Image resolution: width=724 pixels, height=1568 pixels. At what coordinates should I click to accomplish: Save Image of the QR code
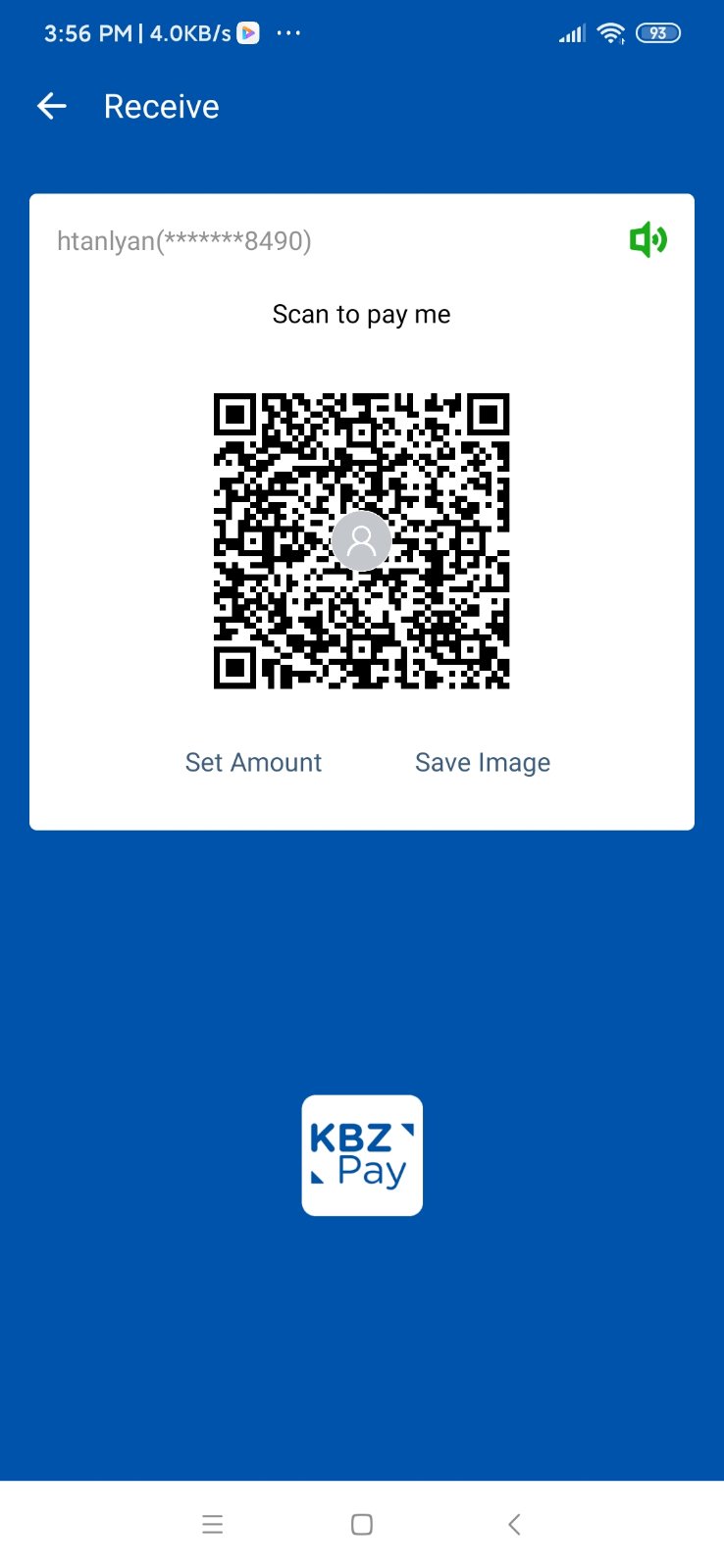pyautogui.click(x=483, y=762)
